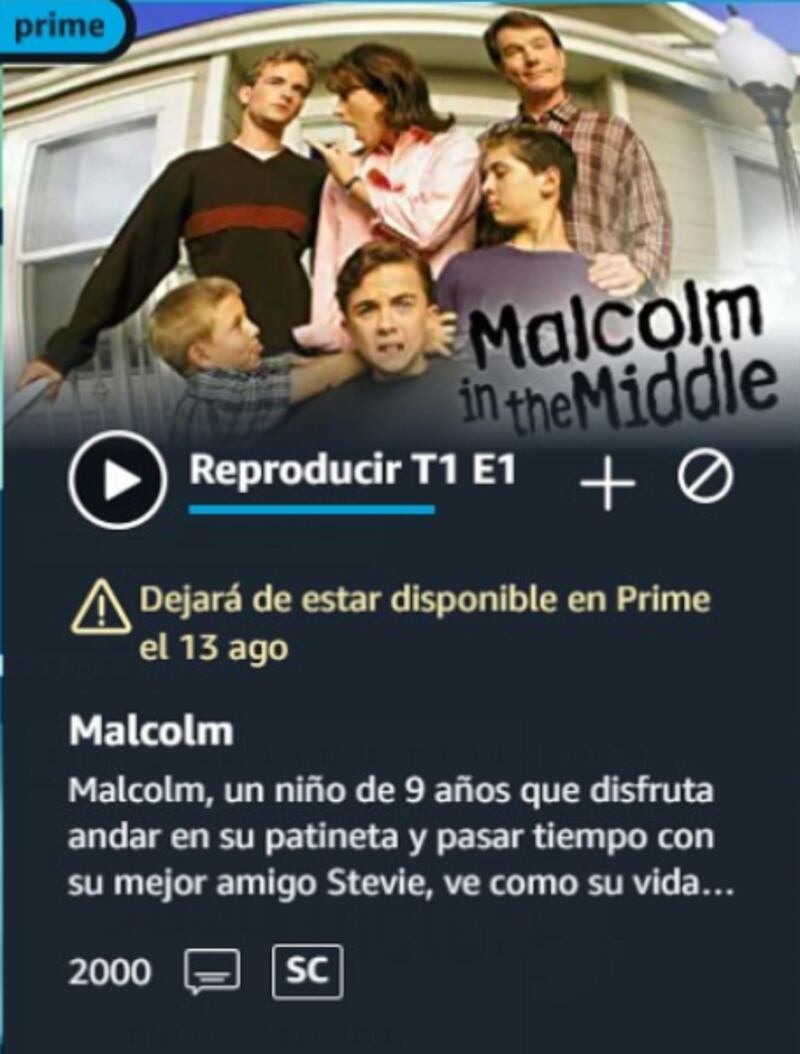The height and width of the screenshot is (1054, 800).
Task: Open the Malcolm in the Middle poster
Action: coord(400,220)
